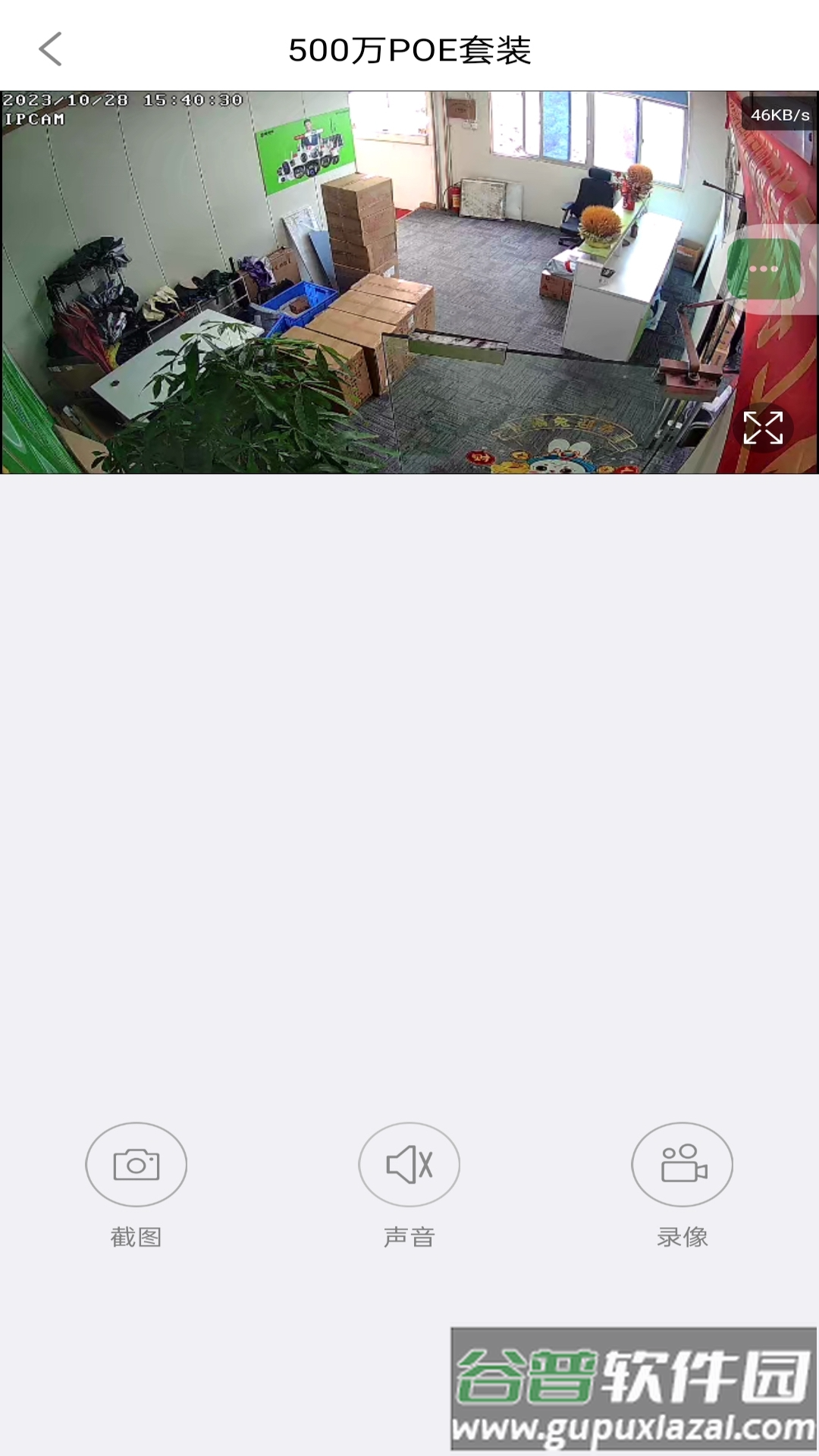Tap the 录像 video recording icon
This screenshot has height=1456, width=819.
(682, 1165)
